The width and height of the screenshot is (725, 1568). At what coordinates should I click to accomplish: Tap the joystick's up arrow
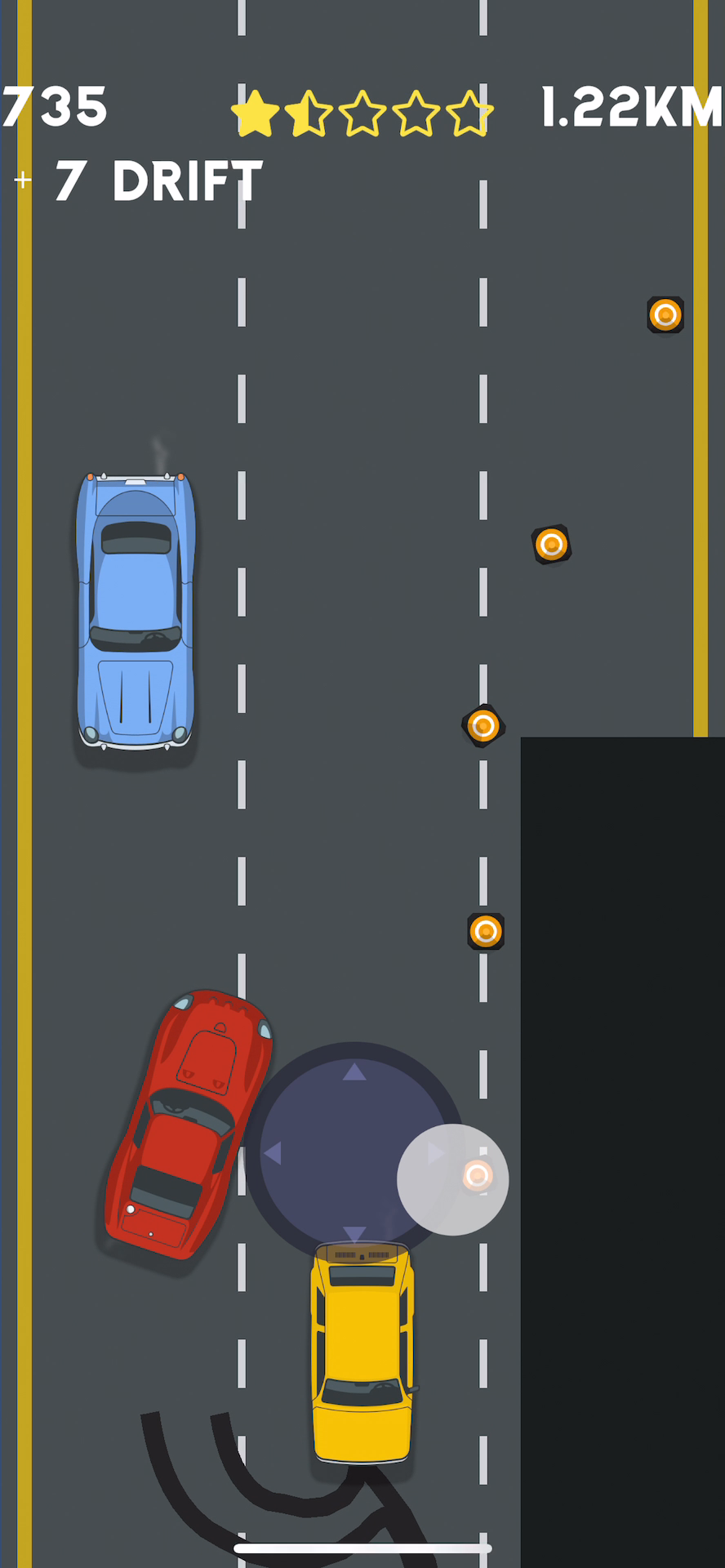pos(354,1071)
